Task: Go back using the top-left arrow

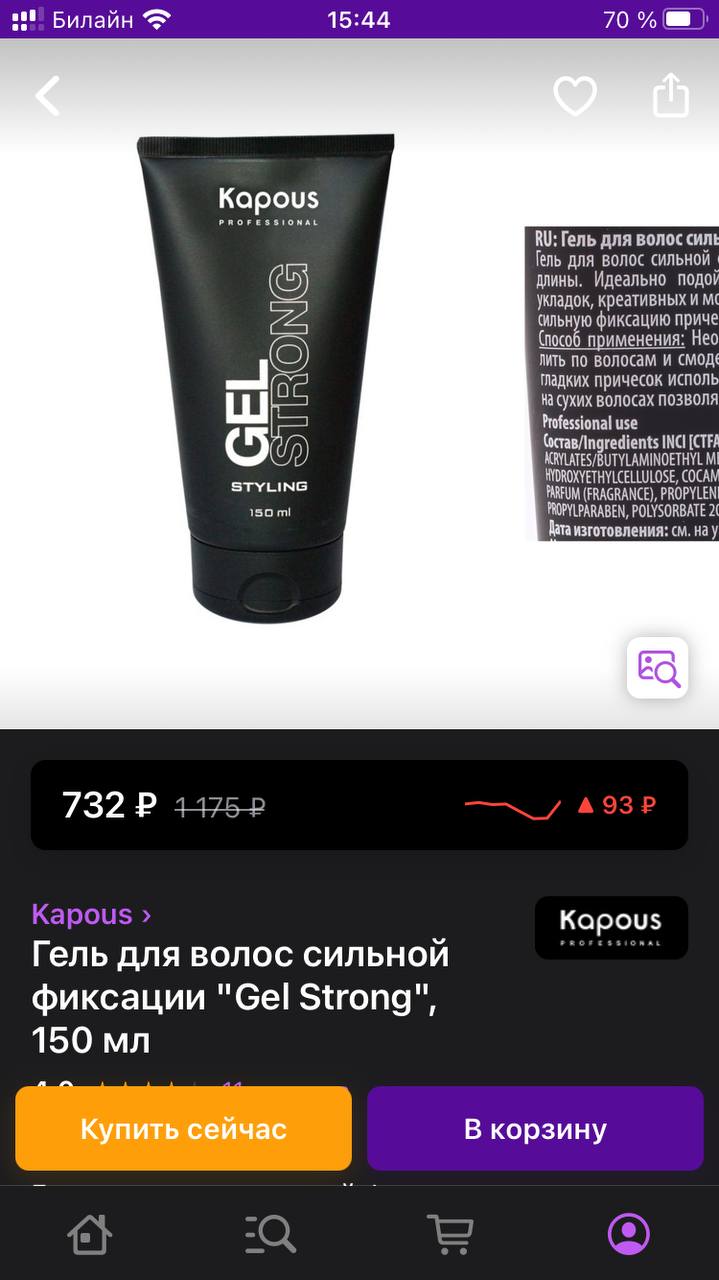Action: click(x=48, y=96)
